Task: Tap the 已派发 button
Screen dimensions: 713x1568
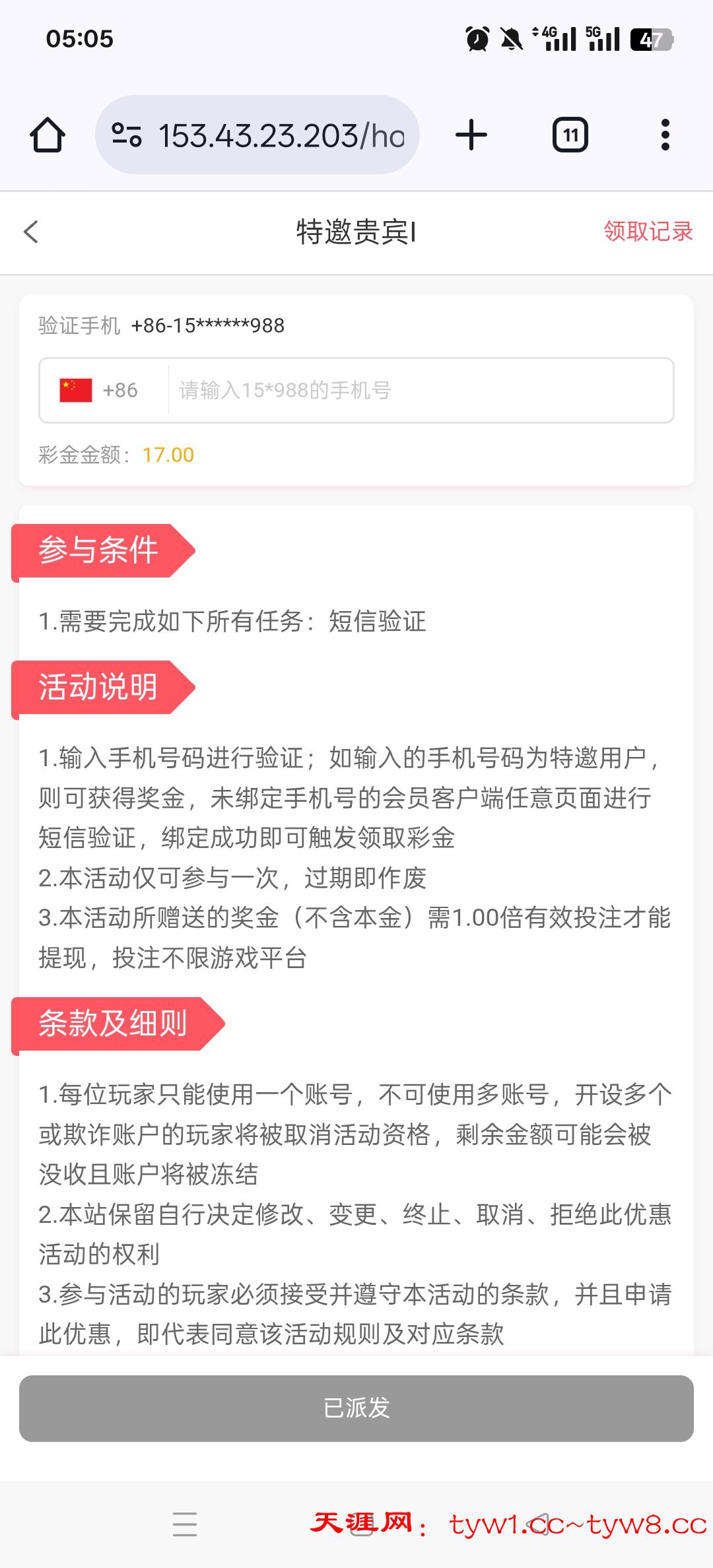Action: 356,1408
